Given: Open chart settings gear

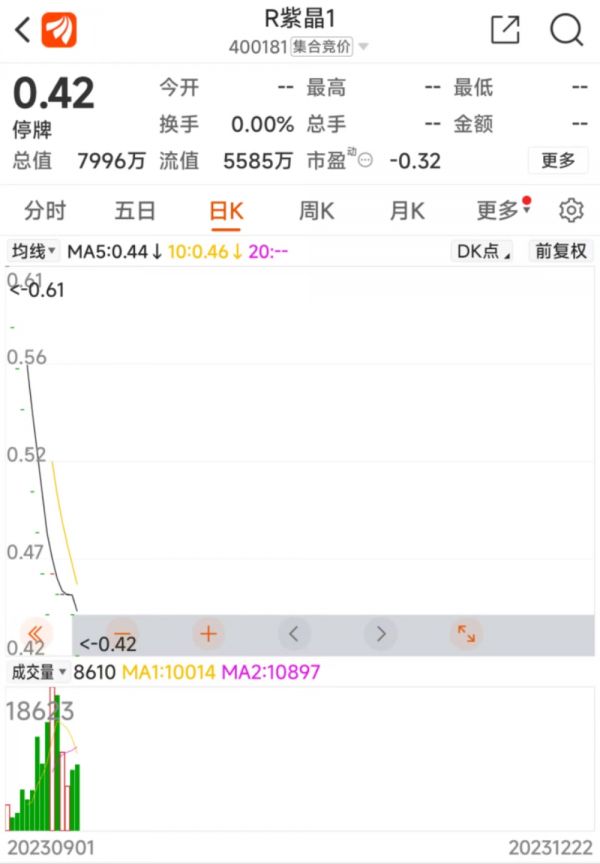Looking at the screenshot, I should point(571,211).
